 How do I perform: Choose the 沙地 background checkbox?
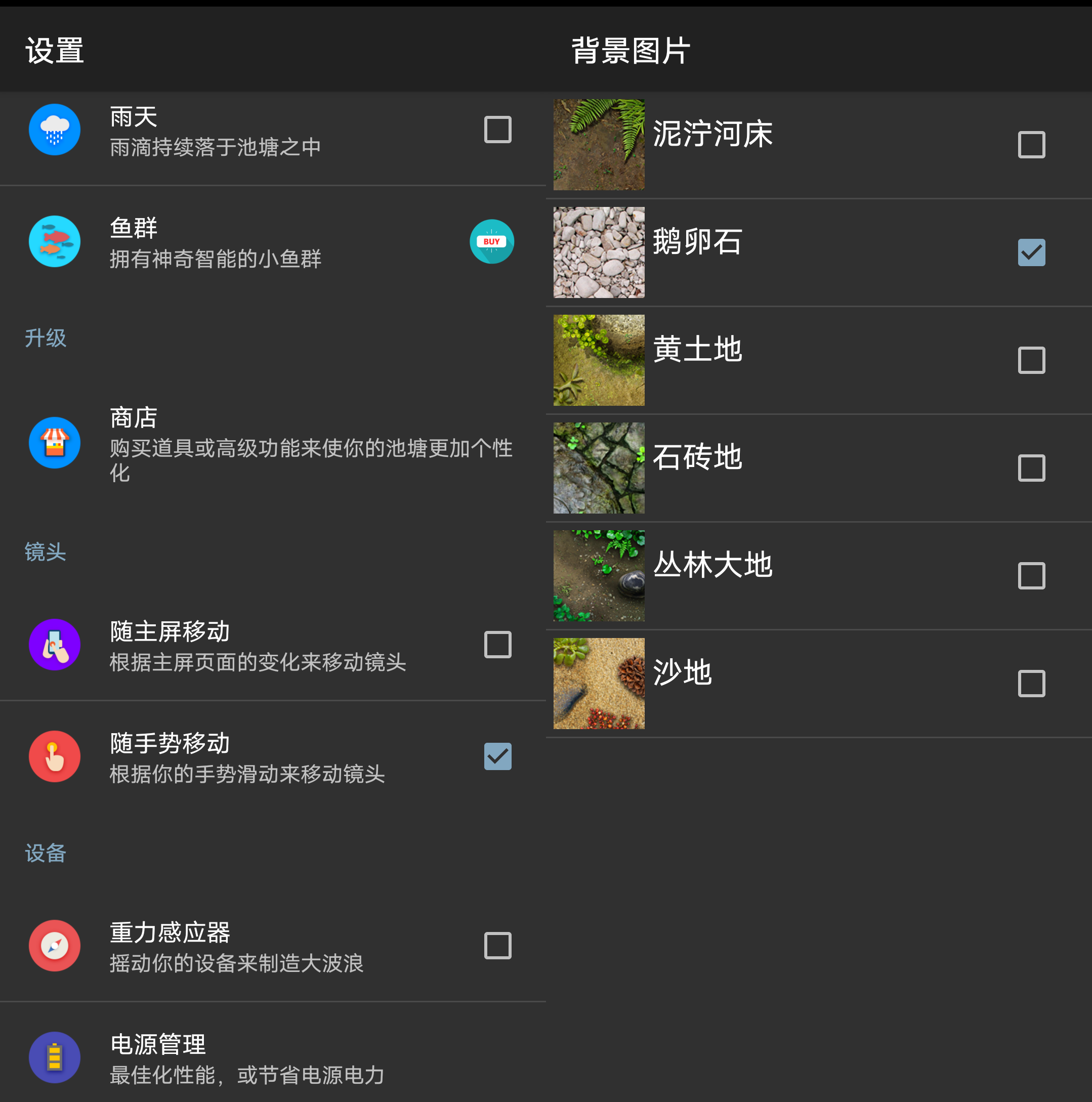(1031, 684)
